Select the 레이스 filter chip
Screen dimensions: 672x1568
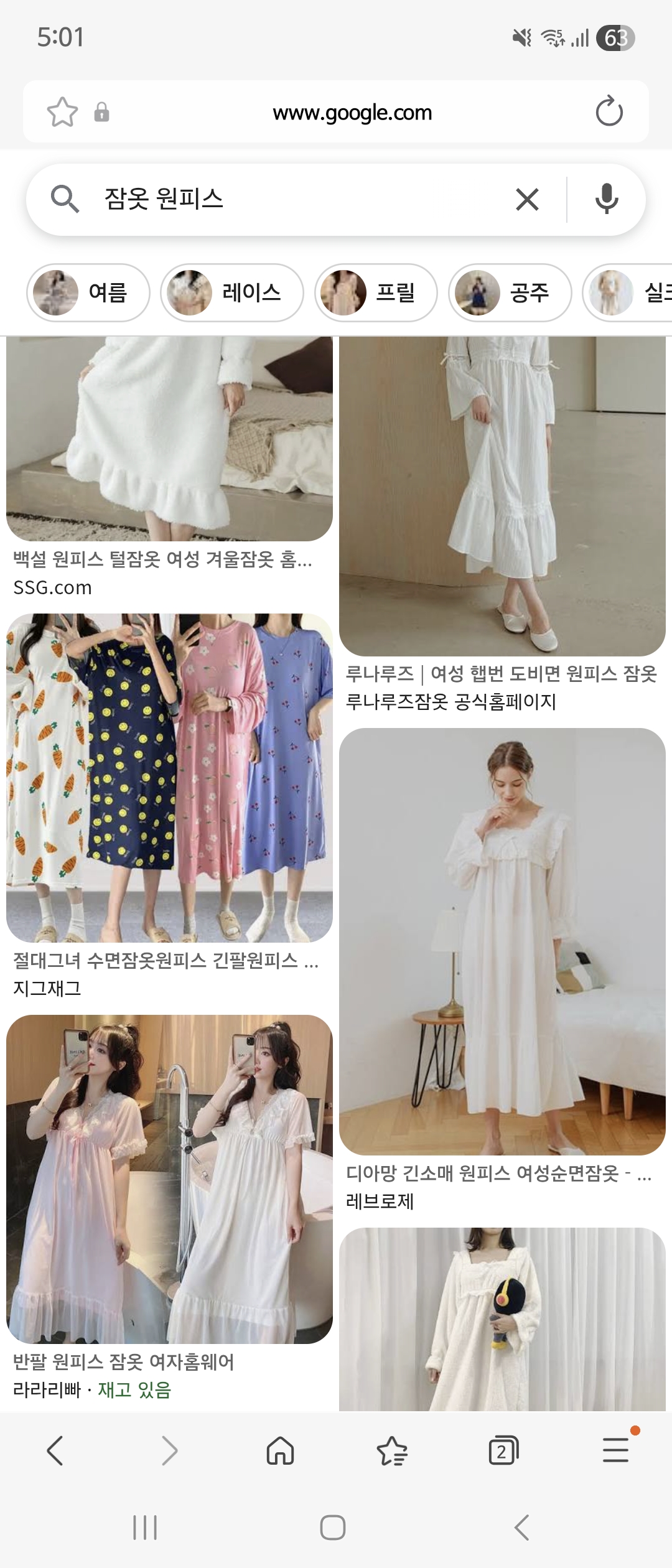click(x=231, y=292)
